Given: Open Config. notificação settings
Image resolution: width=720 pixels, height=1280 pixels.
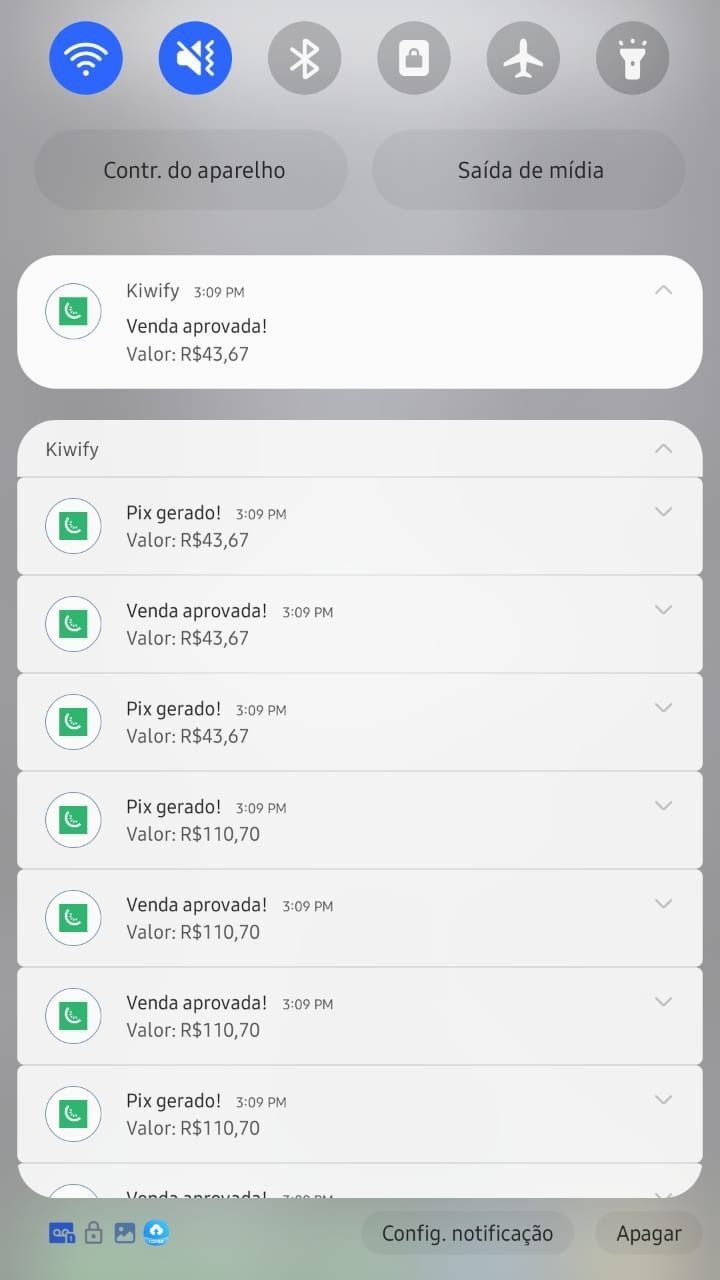Looking at the screenshot, I should tap(467, 1233).
